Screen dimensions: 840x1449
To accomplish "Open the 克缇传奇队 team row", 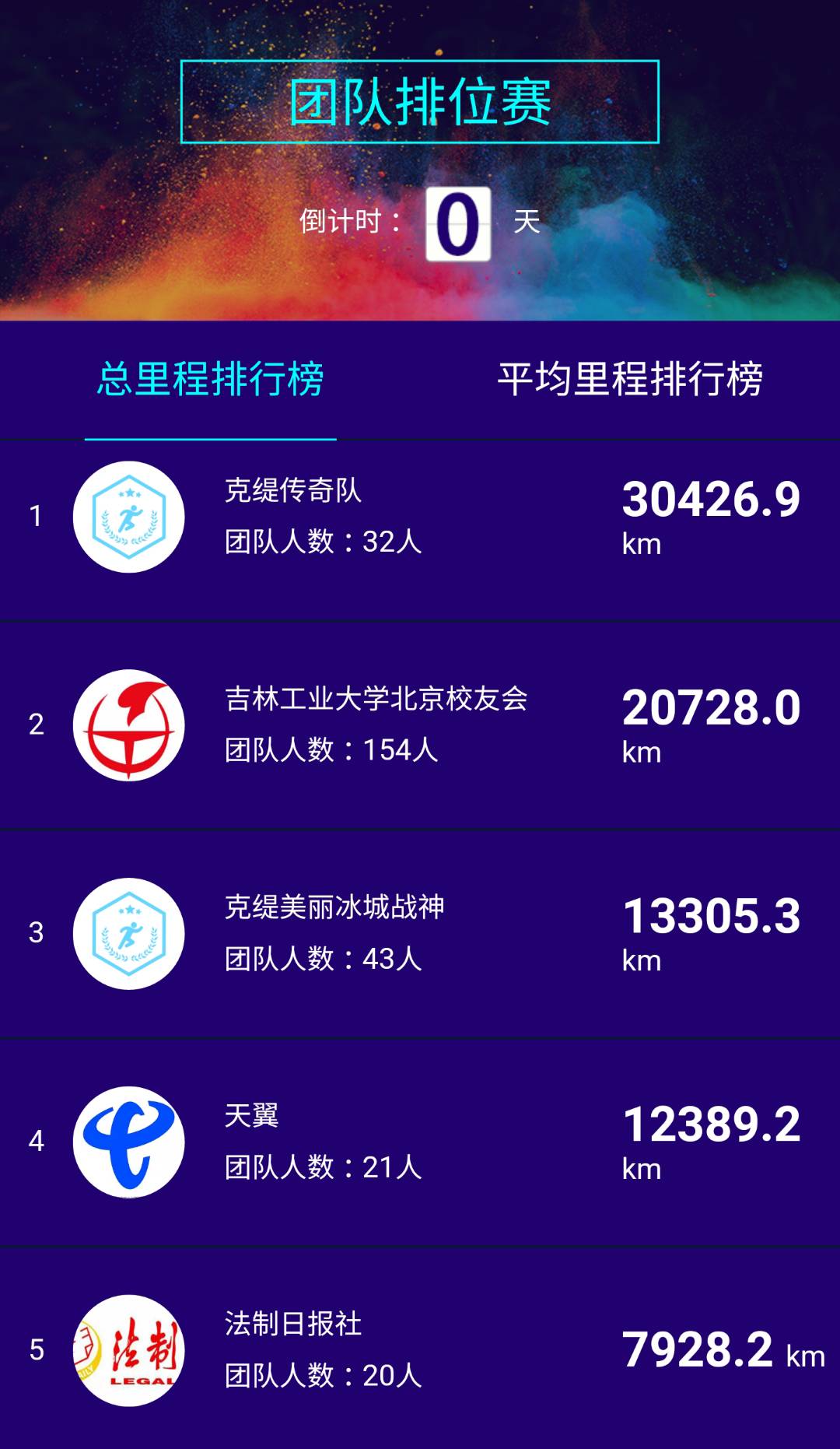I will tap(420, 517).
